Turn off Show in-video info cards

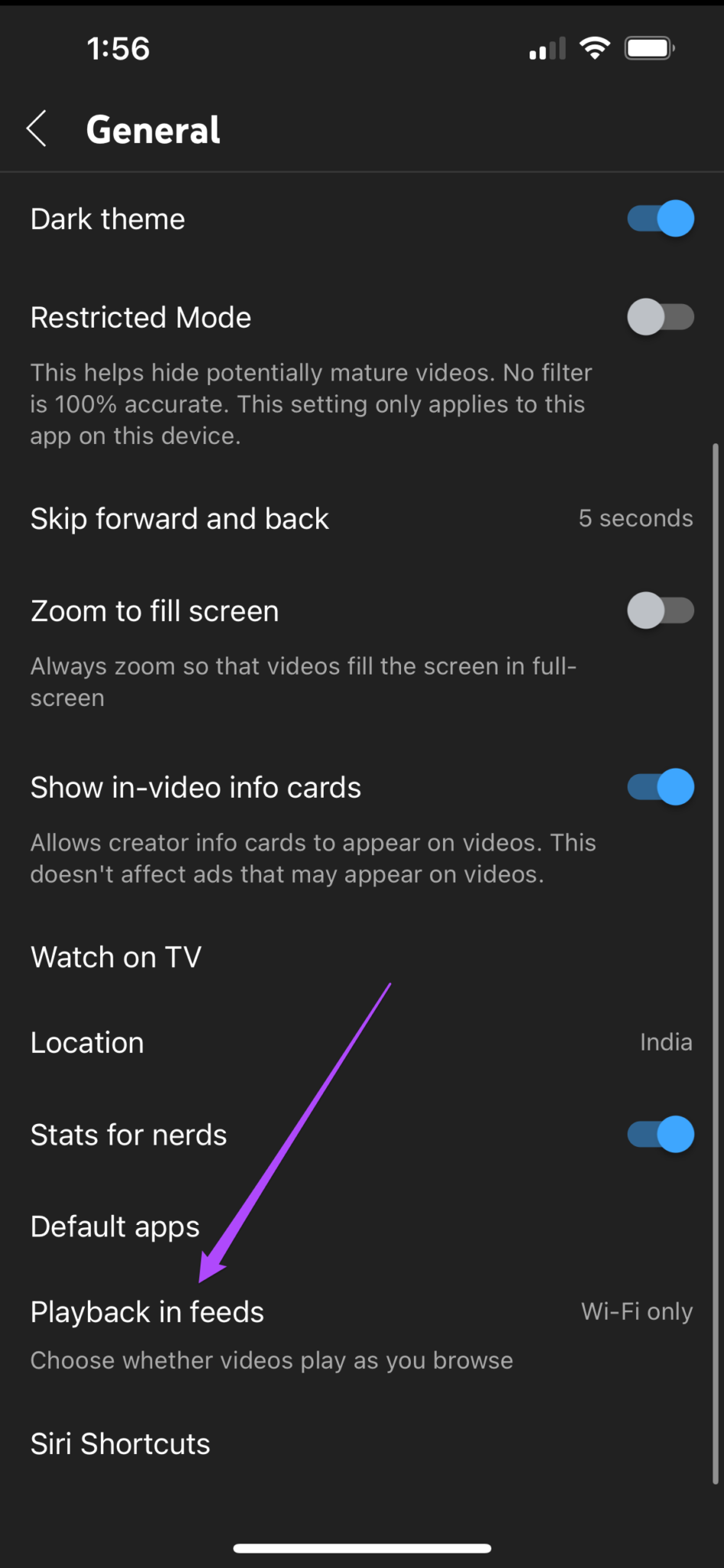click(660, 787)
